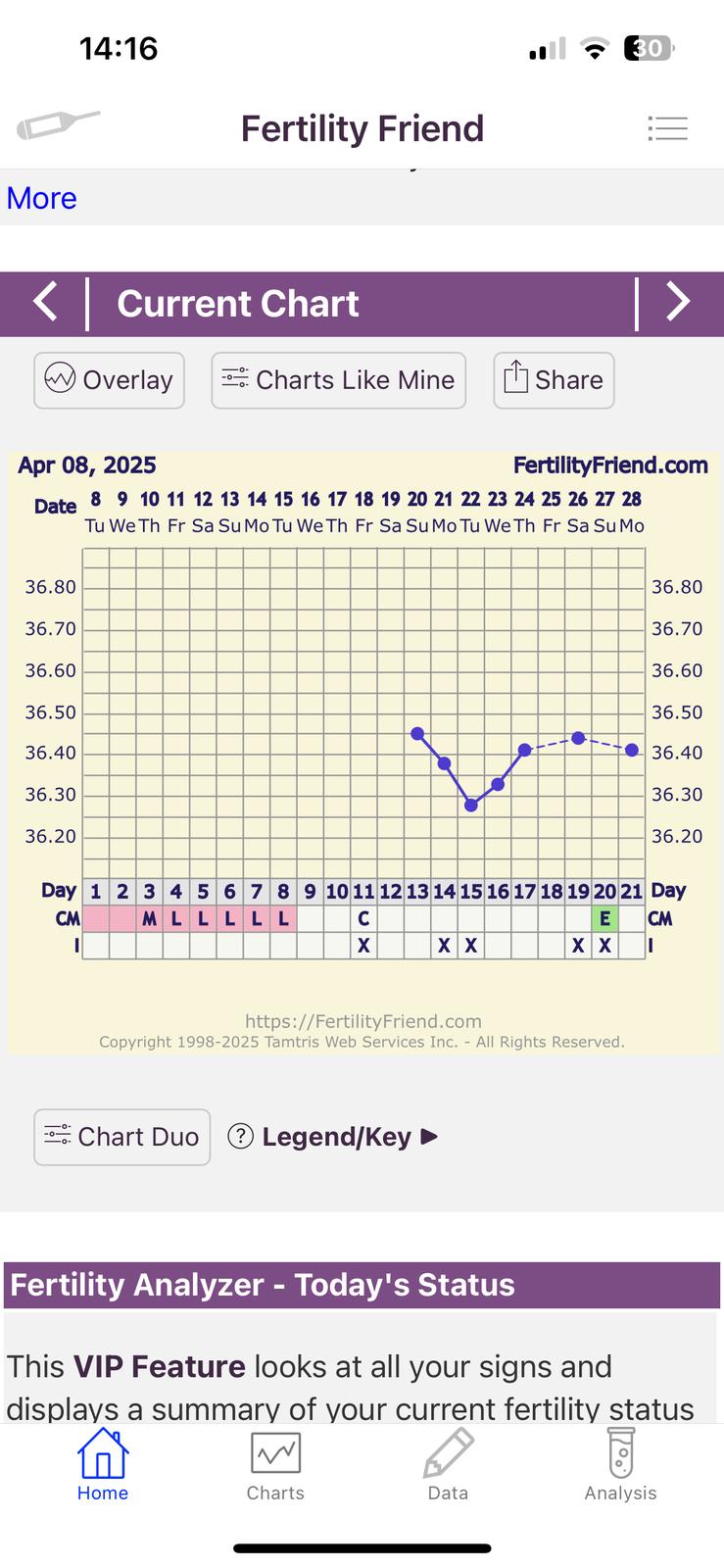Share the current chart
The width and height of the screenshot is (724, 1568).
pos(554,380)
